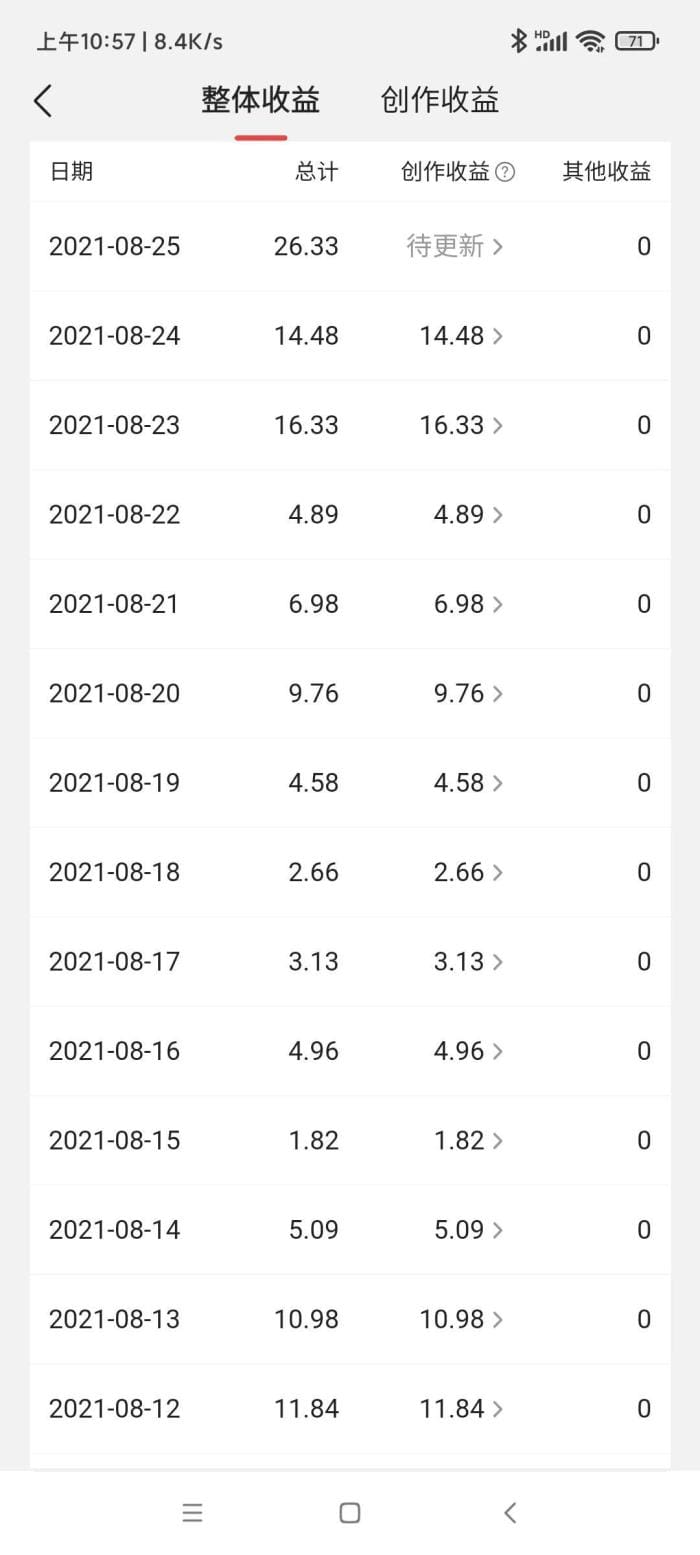This screenshot has height=1555, width=700.
Task: Open 4.58 creation earnings for 2021-08-19
Action: click(467, 783)
